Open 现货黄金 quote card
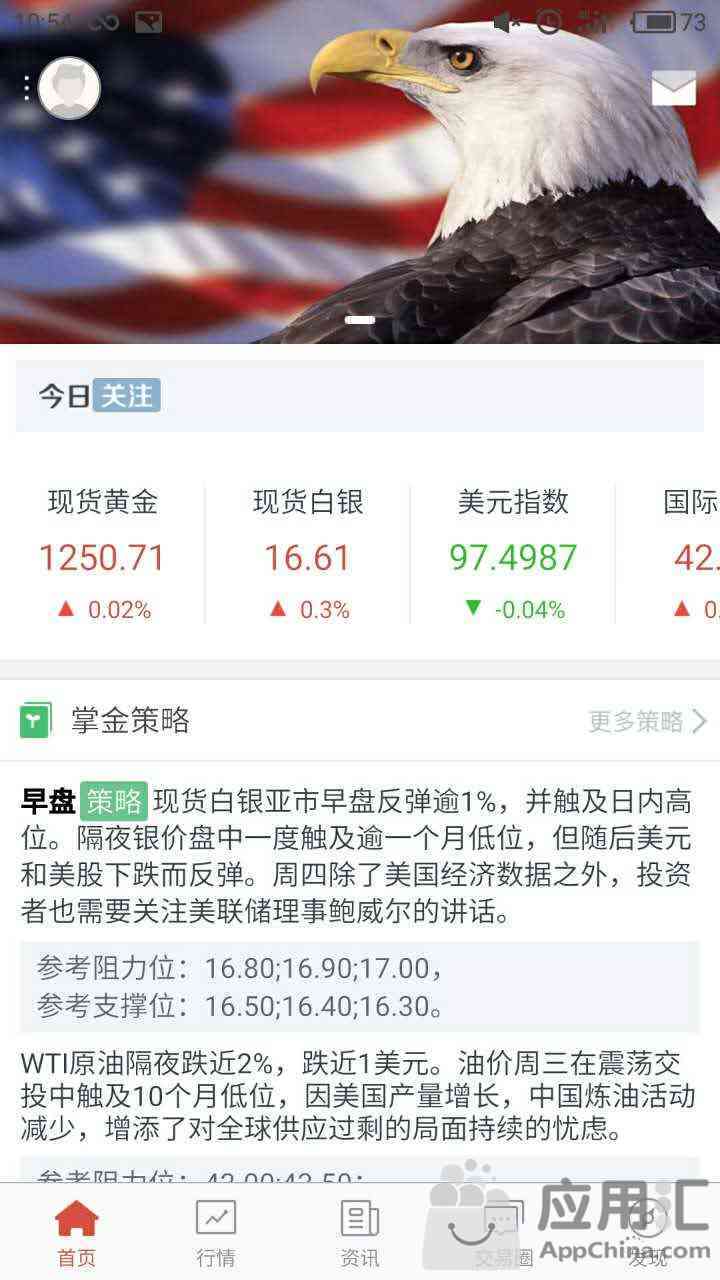 coord(103,554)
